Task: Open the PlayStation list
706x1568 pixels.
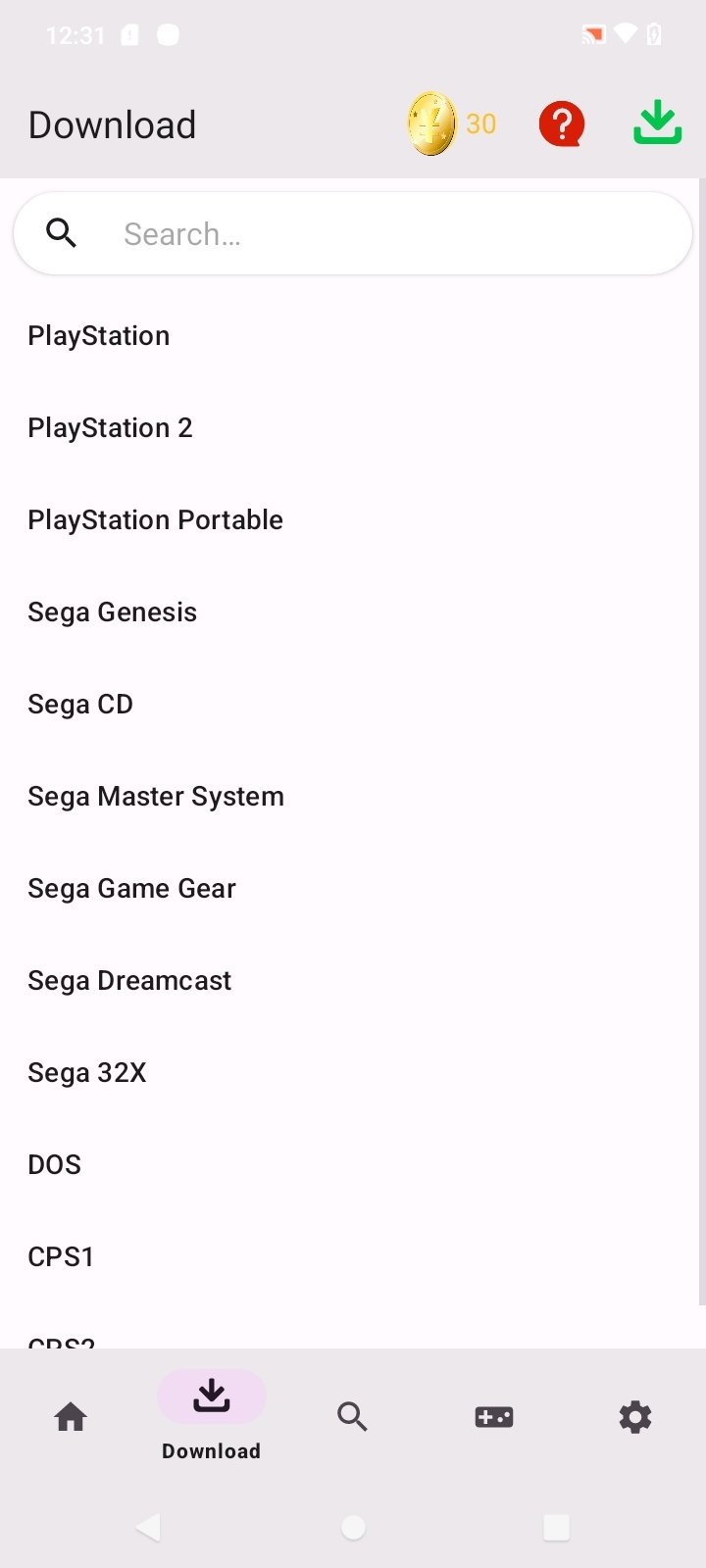Action: pos(353,336)
